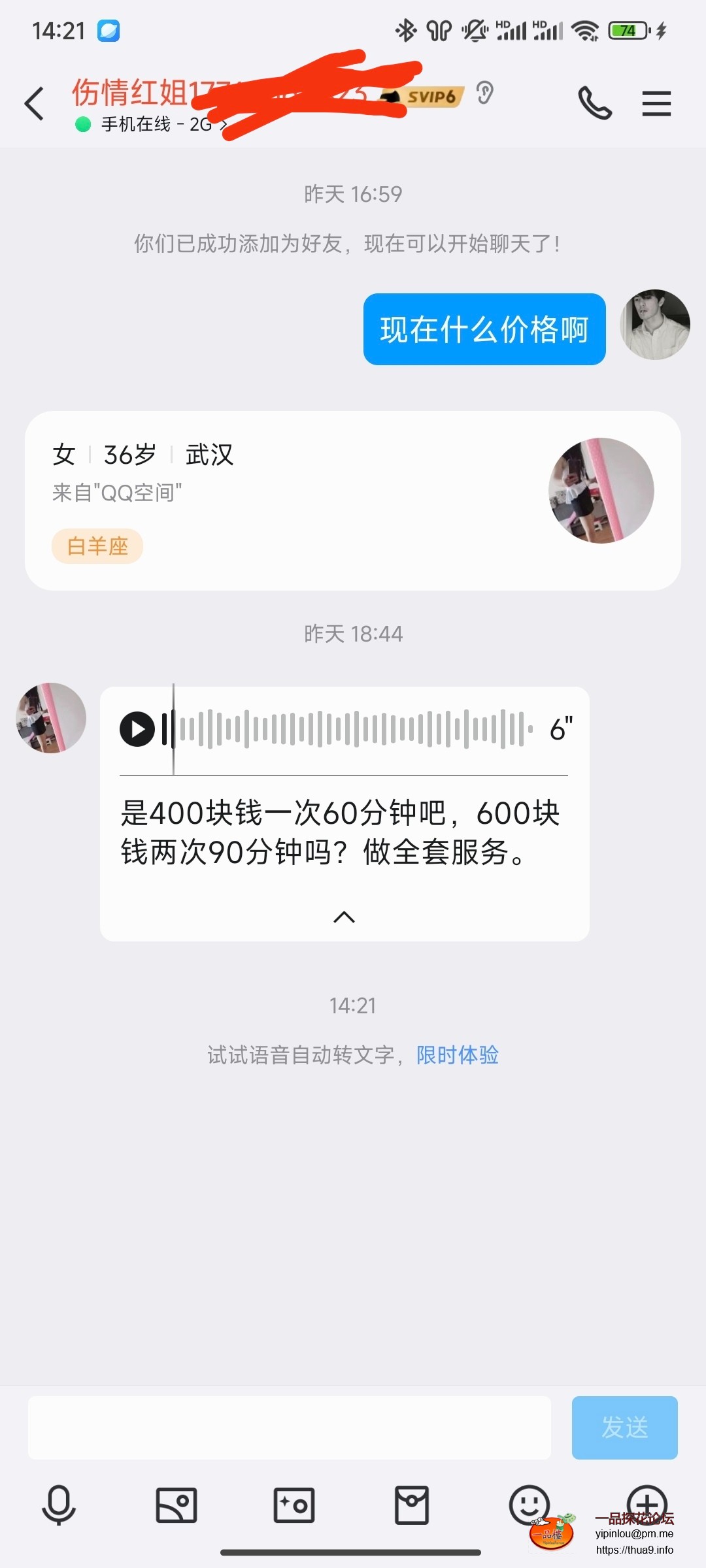Focus the message input box

click(x=289, y=1428)
